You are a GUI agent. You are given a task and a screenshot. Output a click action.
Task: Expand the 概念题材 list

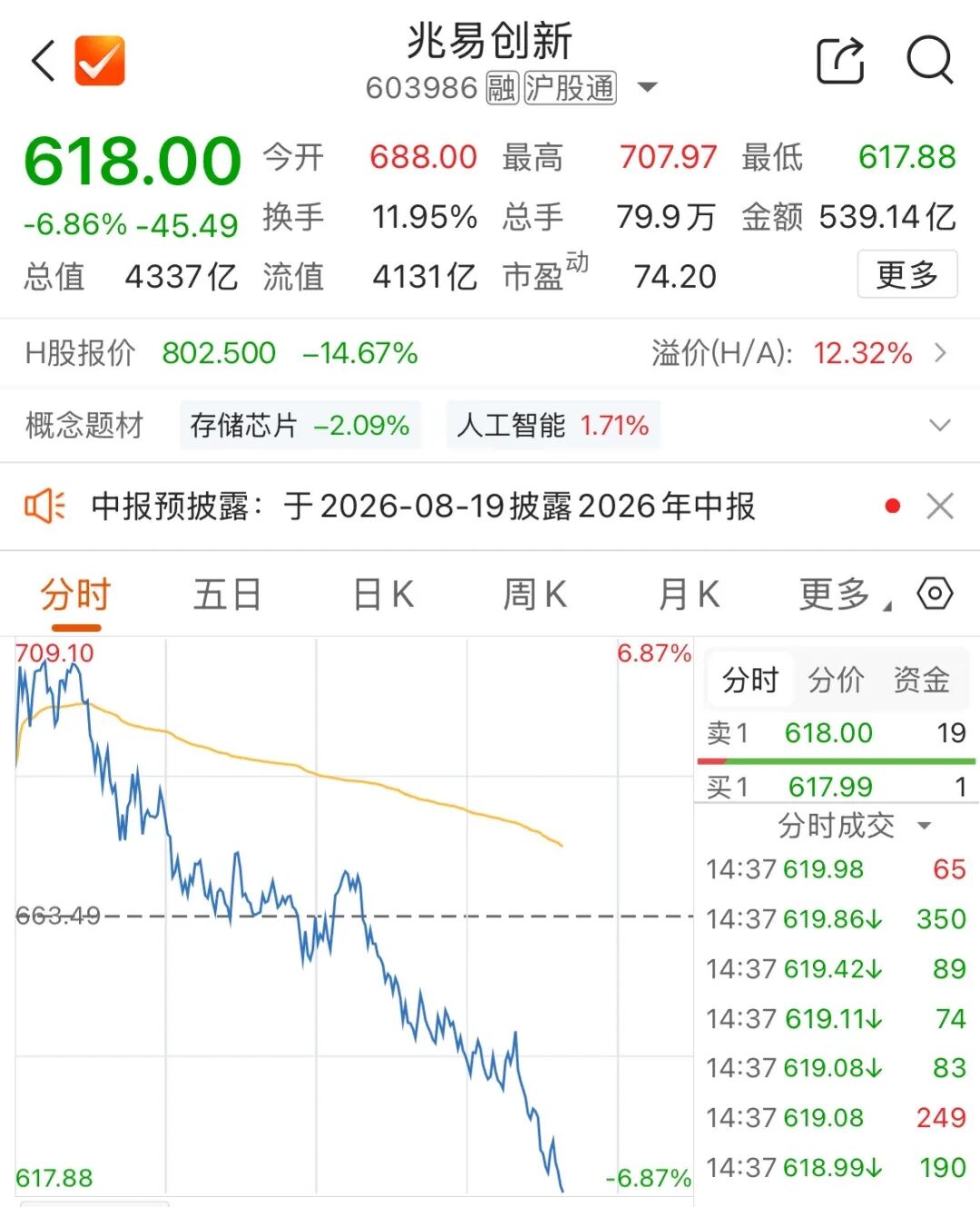(x=940, y=425)
